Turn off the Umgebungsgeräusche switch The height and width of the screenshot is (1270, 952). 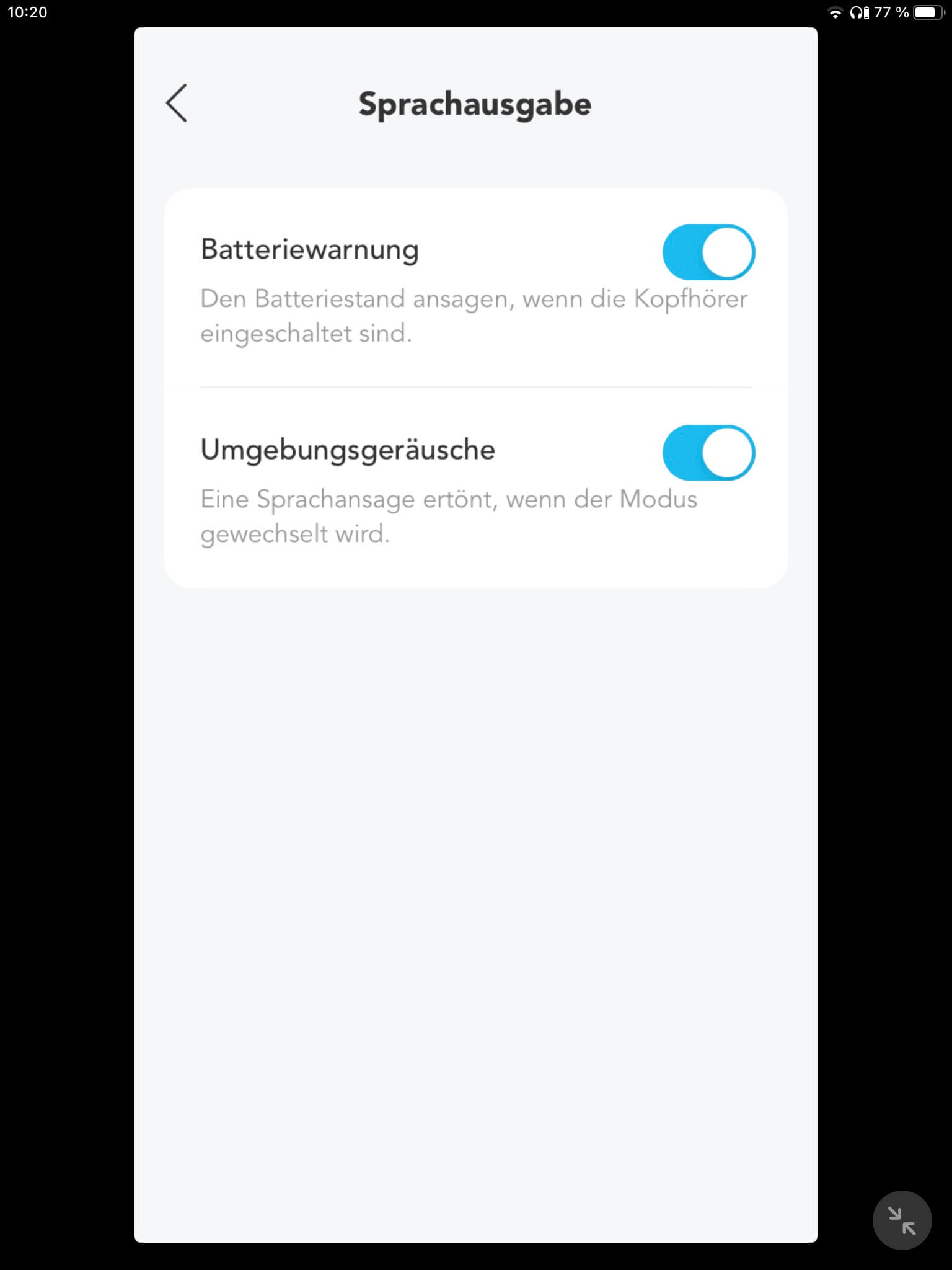point(708,453)
